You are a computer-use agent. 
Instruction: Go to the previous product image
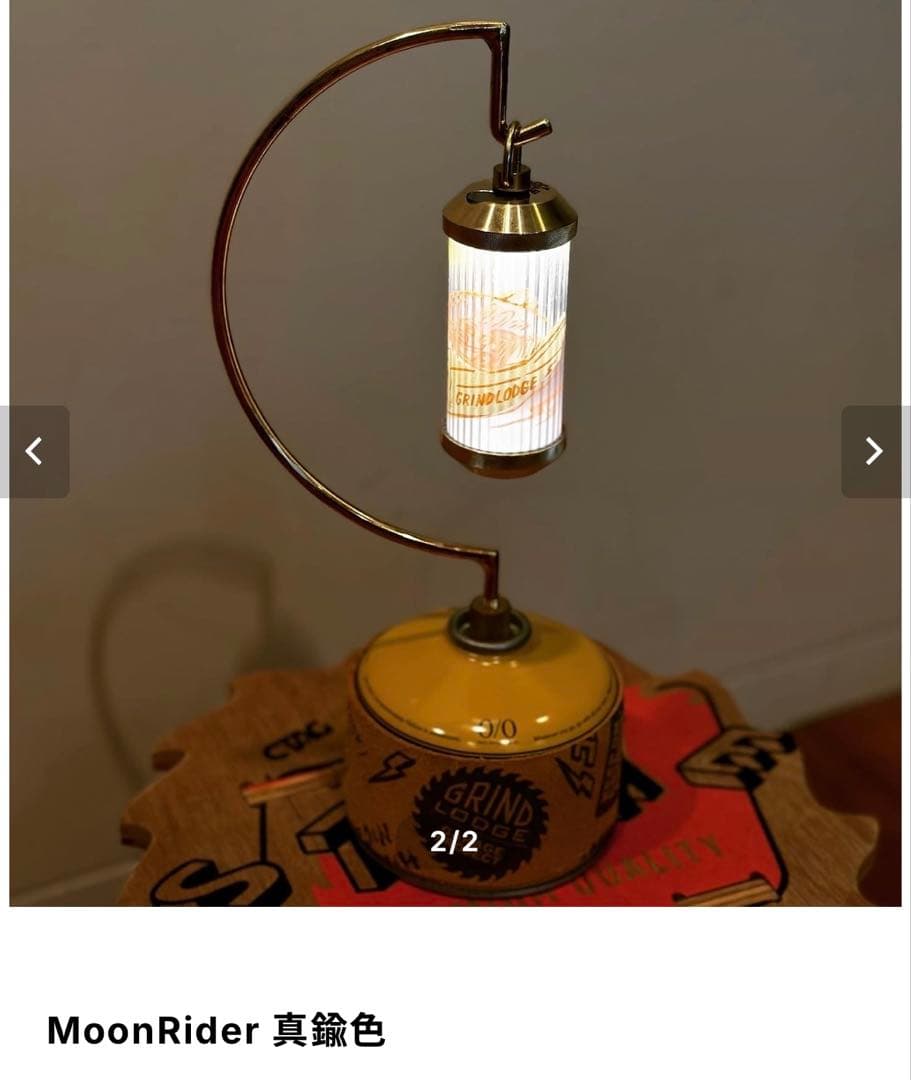pyautogui.click(x=34, y=451)
